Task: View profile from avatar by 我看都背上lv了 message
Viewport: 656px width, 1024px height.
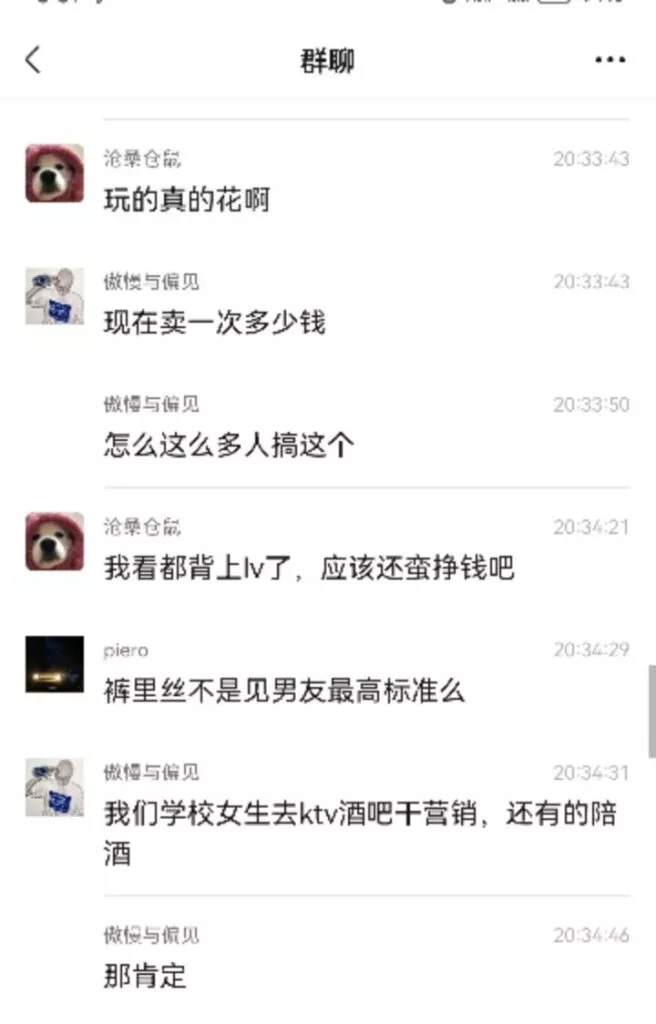Action: point(54,541)
